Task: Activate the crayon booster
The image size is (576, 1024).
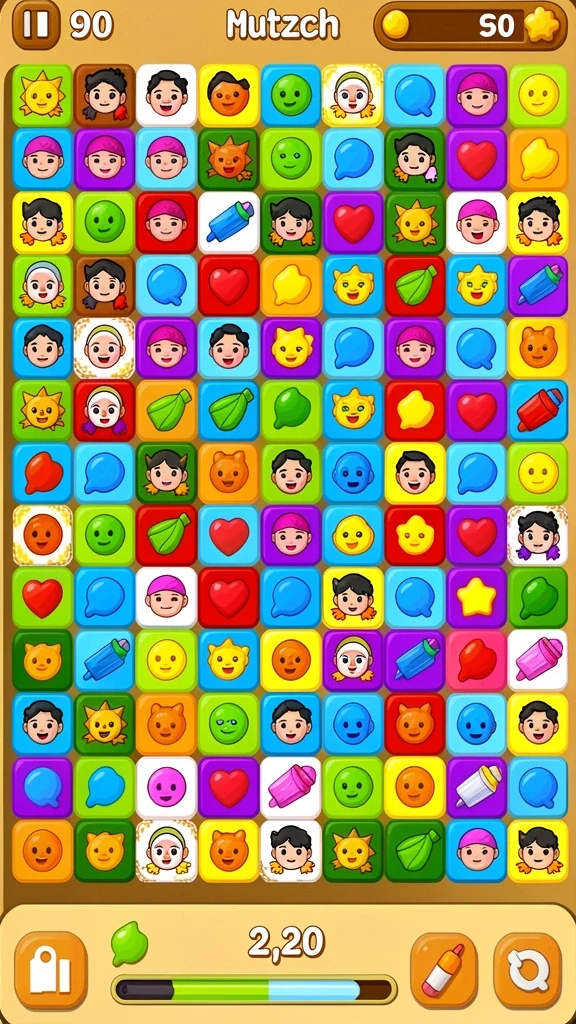Action: [x=444, y=970]
